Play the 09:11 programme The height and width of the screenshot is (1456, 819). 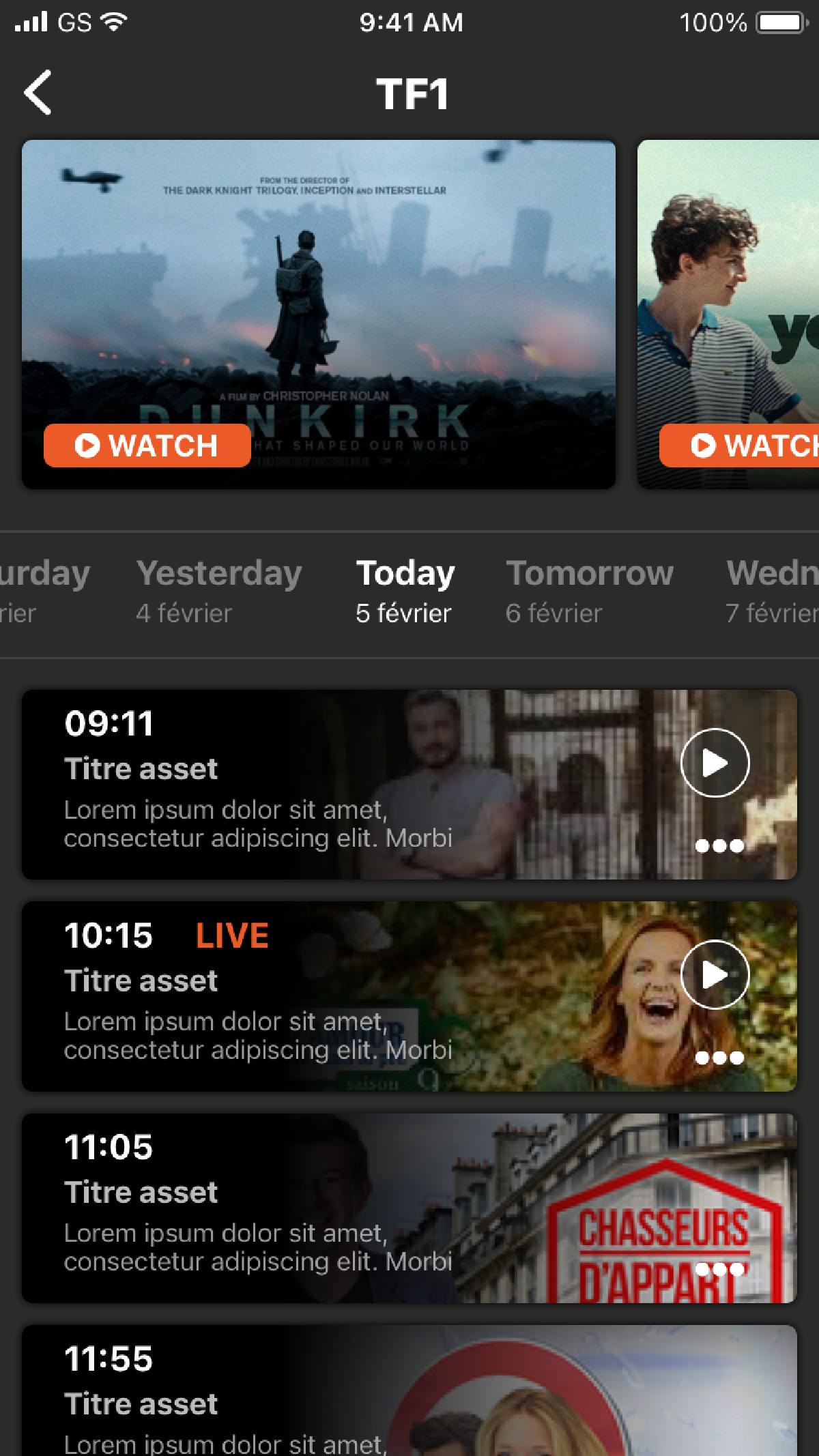point(715,763)
